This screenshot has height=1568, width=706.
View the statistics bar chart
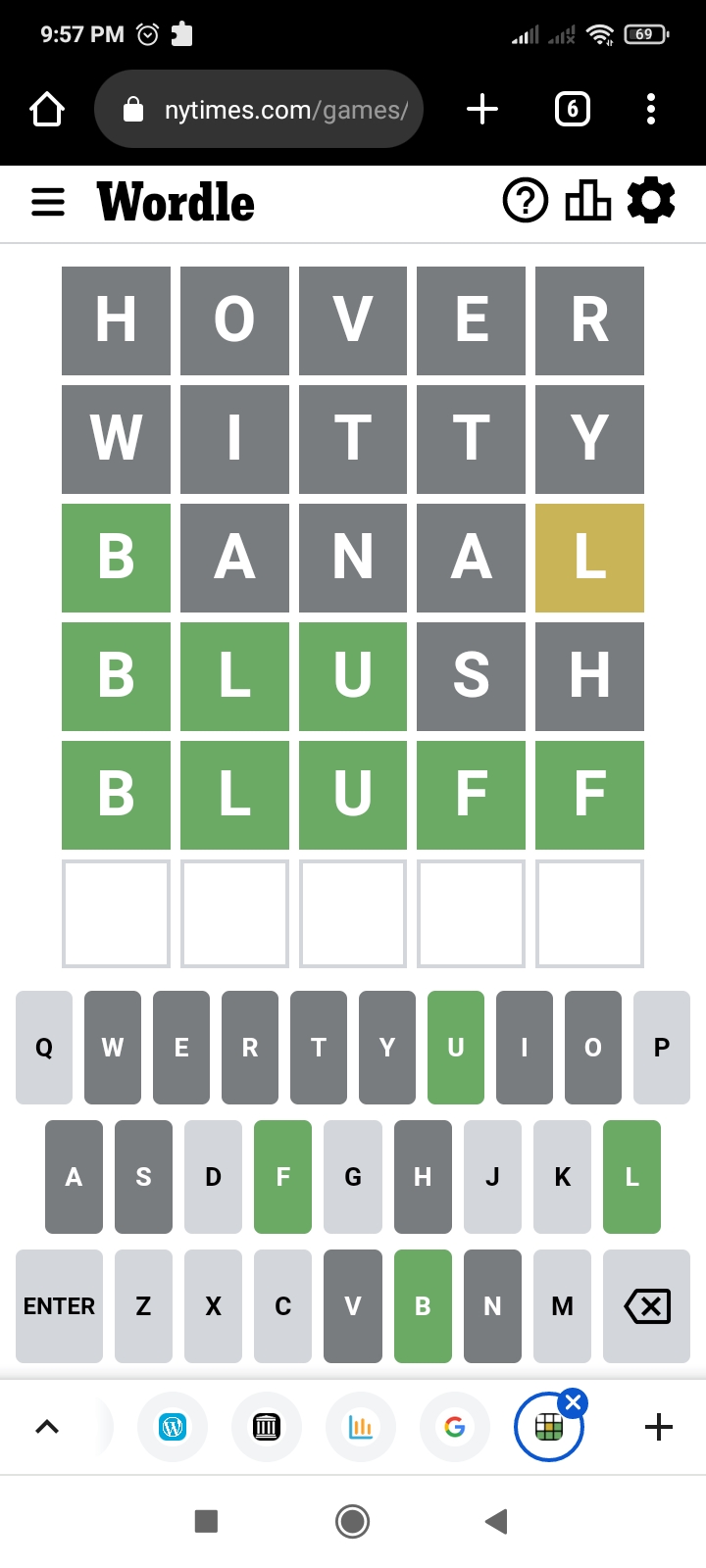[x=588, y=202]
